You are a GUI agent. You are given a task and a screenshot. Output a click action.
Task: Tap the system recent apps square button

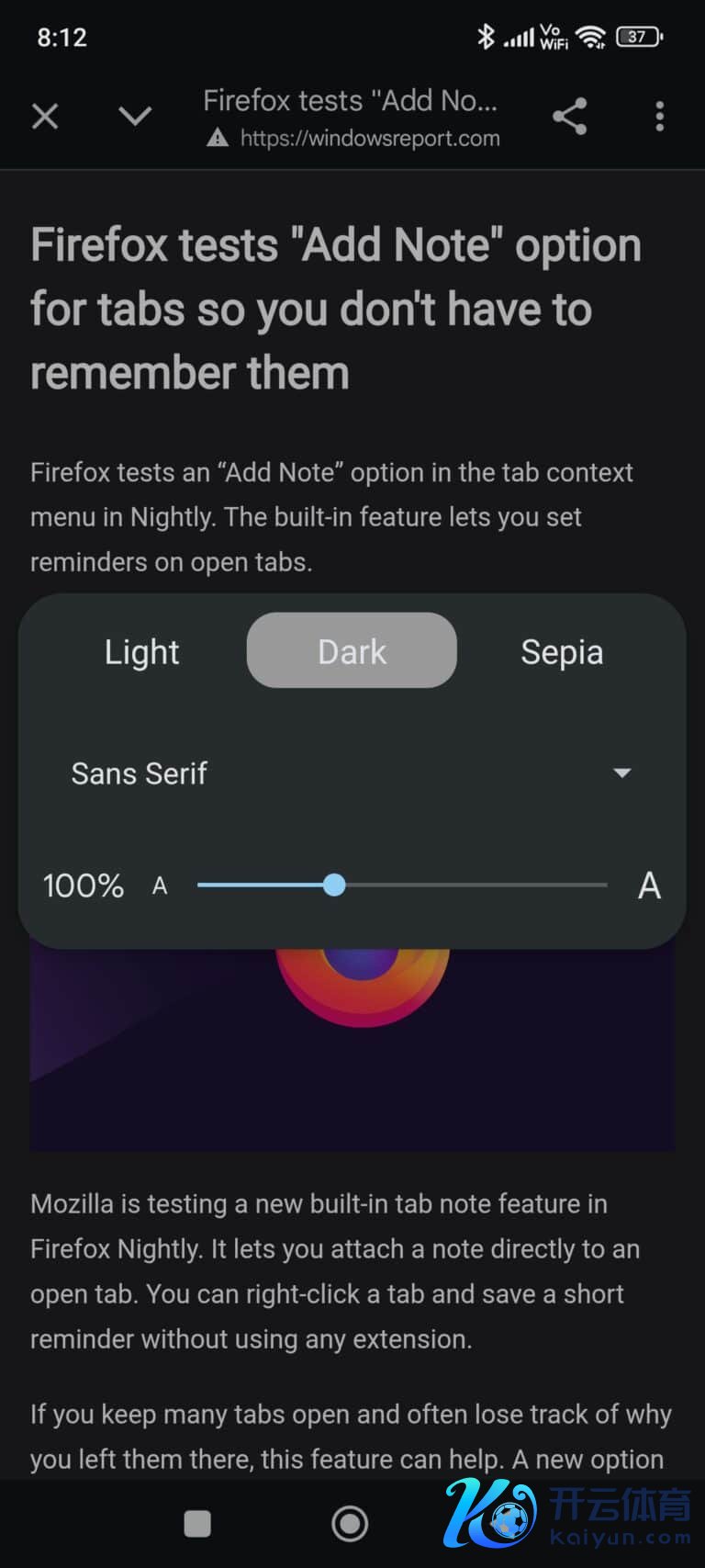[x=197, y=1524]
